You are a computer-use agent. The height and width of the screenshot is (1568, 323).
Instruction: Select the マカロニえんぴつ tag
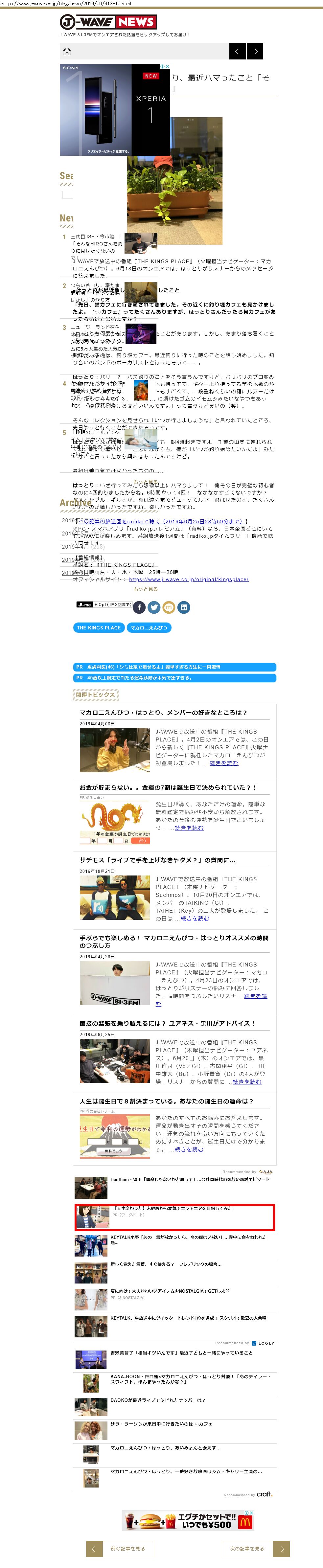tap(149, 627)
